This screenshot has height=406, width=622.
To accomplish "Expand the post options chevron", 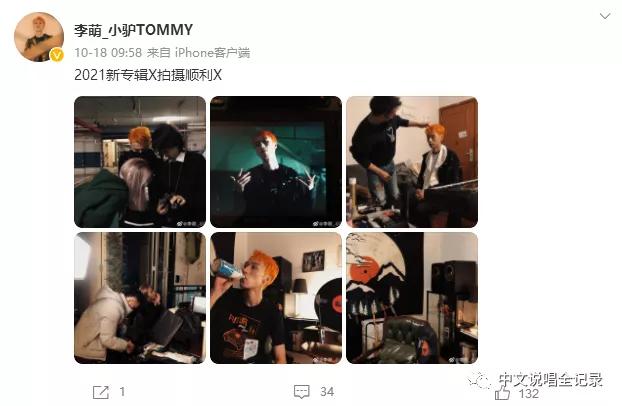I will (x=604, y=17).
